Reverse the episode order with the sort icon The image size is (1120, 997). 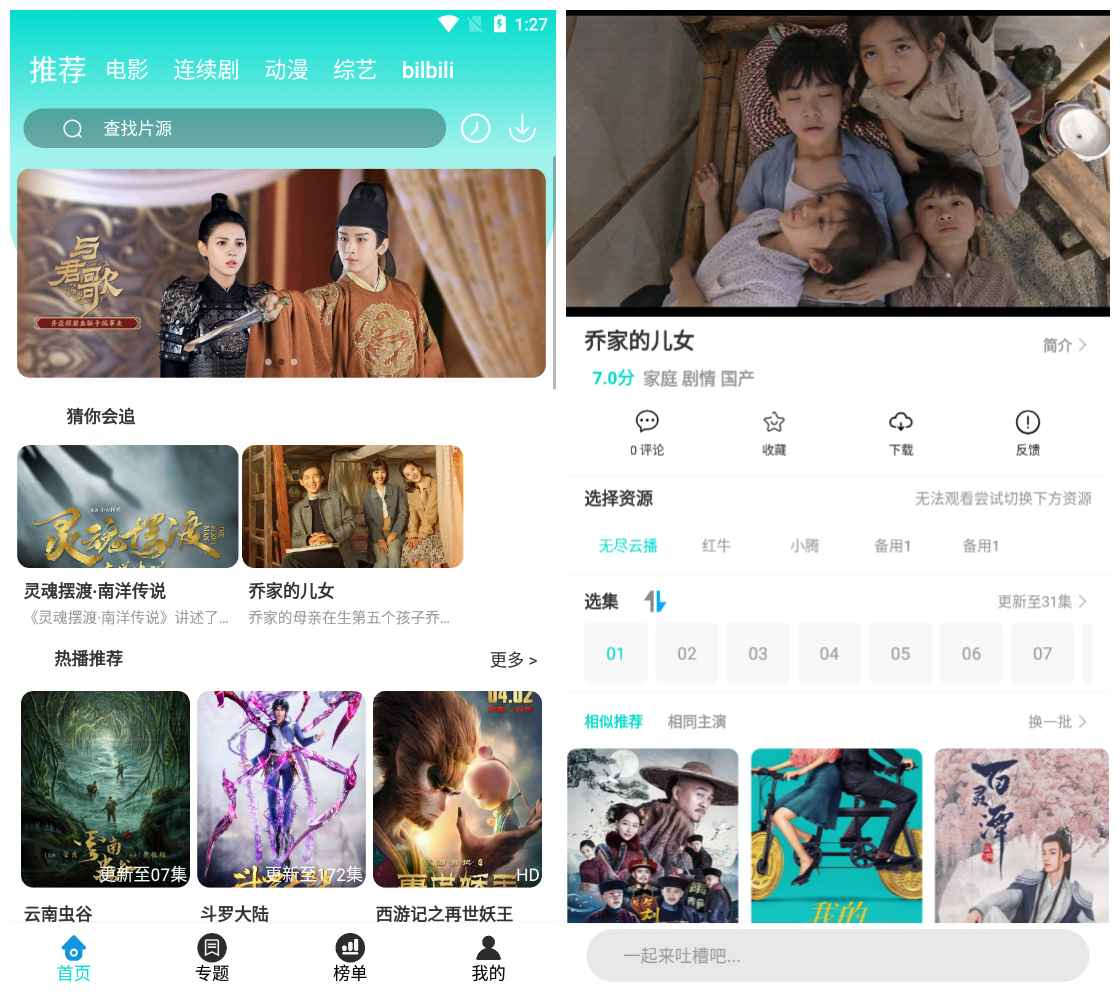pos(655,601)
